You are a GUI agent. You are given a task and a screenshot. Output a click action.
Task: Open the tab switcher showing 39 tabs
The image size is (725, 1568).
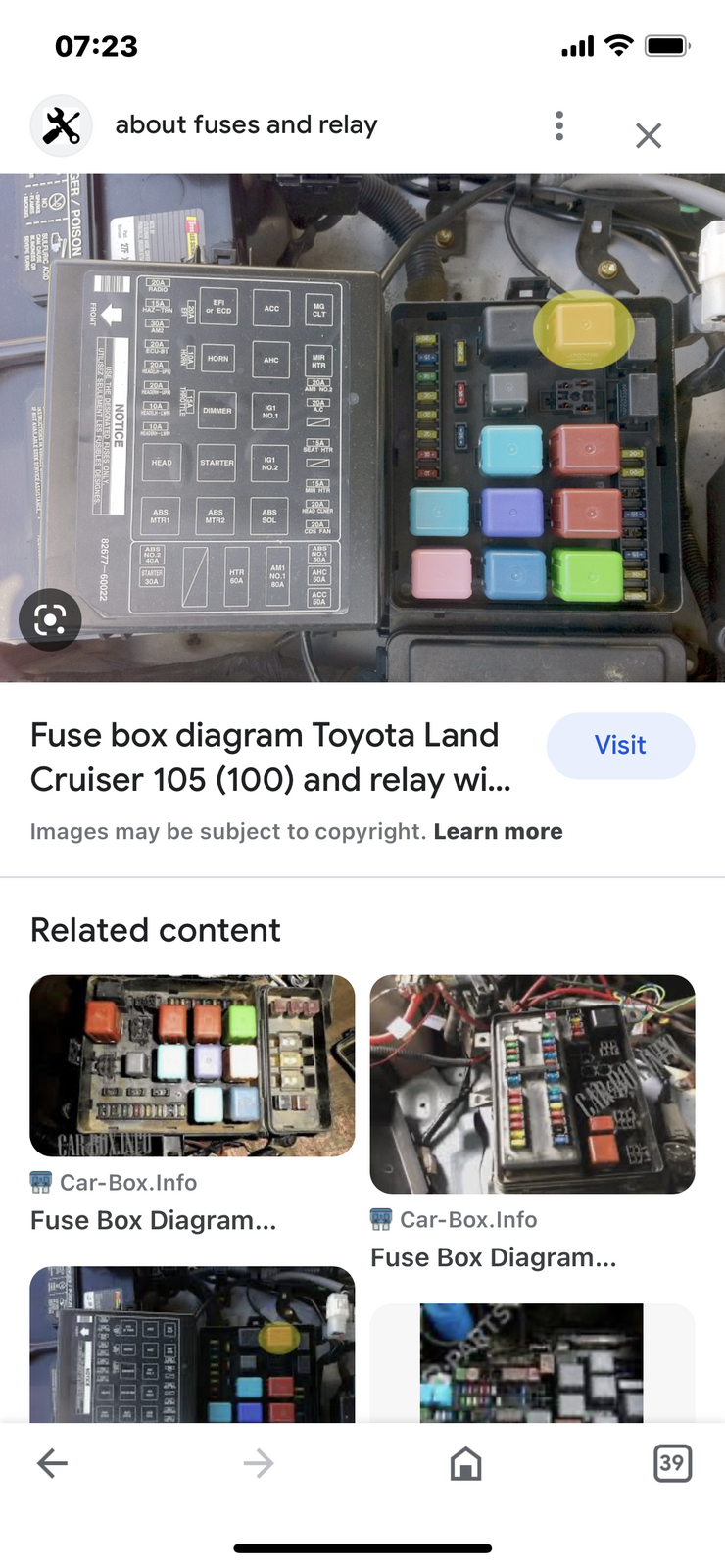(672, 1464)
